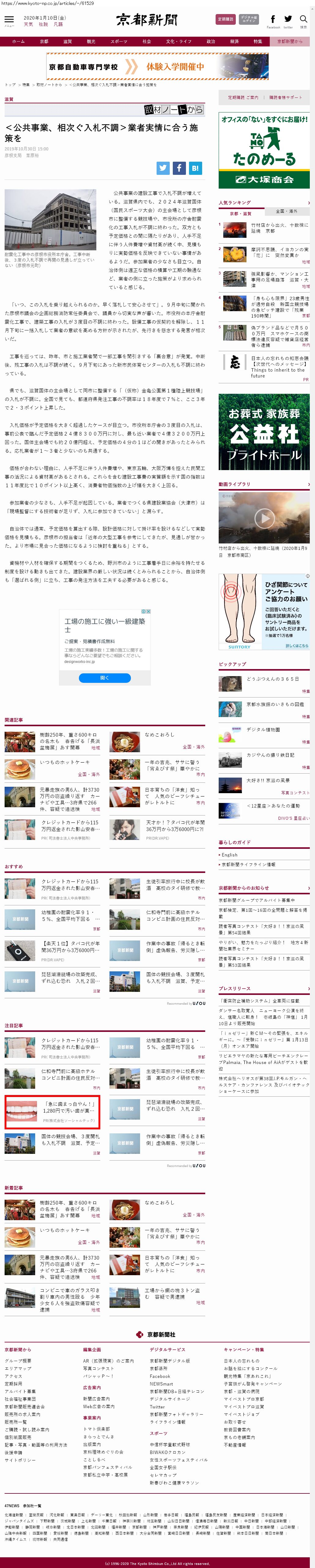Open the hamburger menu

click(x=9, y=21)
